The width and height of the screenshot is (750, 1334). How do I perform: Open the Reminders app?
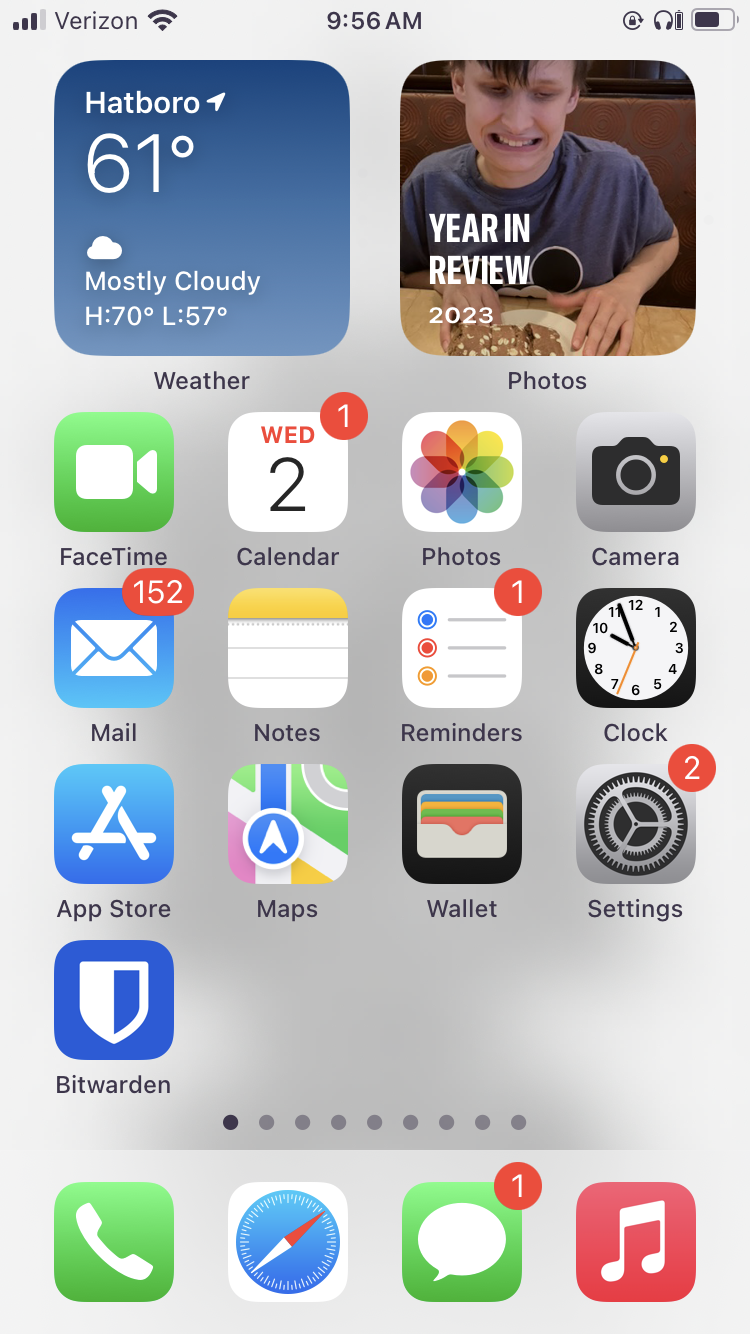(x=461, y=648)
